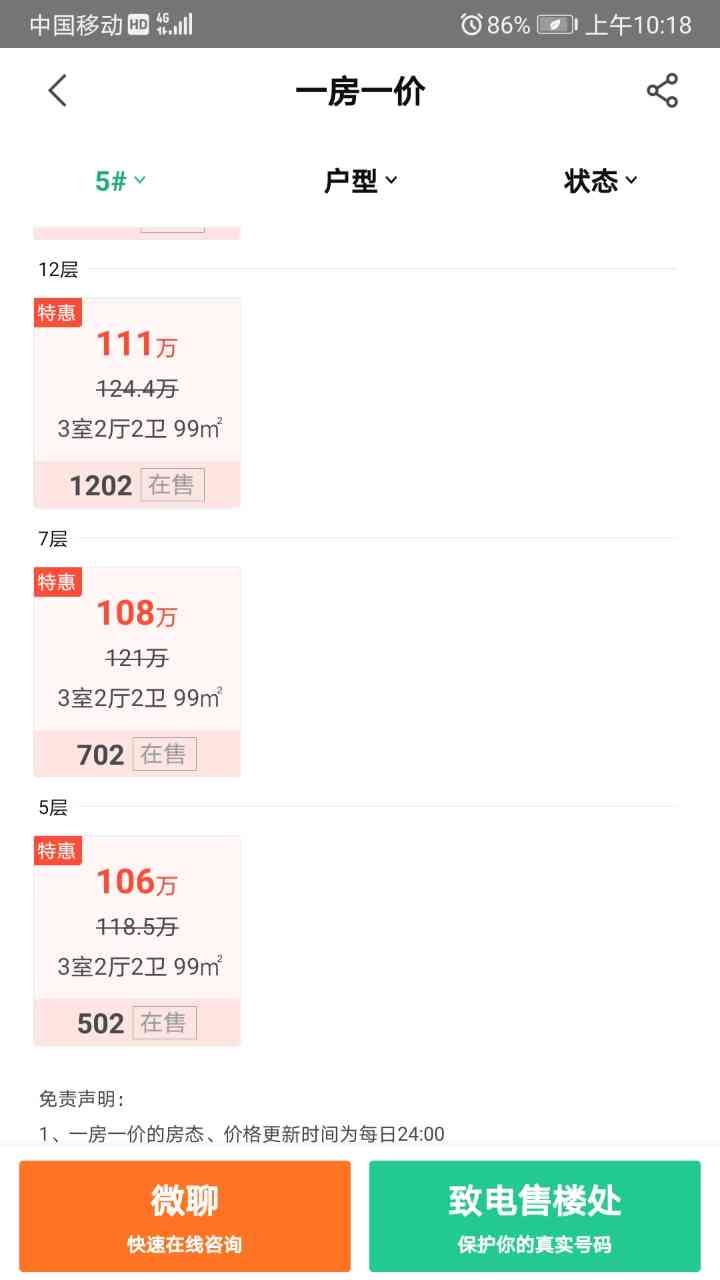Select the room 502 card
The width and height of the screenshot is (720, 1280).
(x=137, y=941)
